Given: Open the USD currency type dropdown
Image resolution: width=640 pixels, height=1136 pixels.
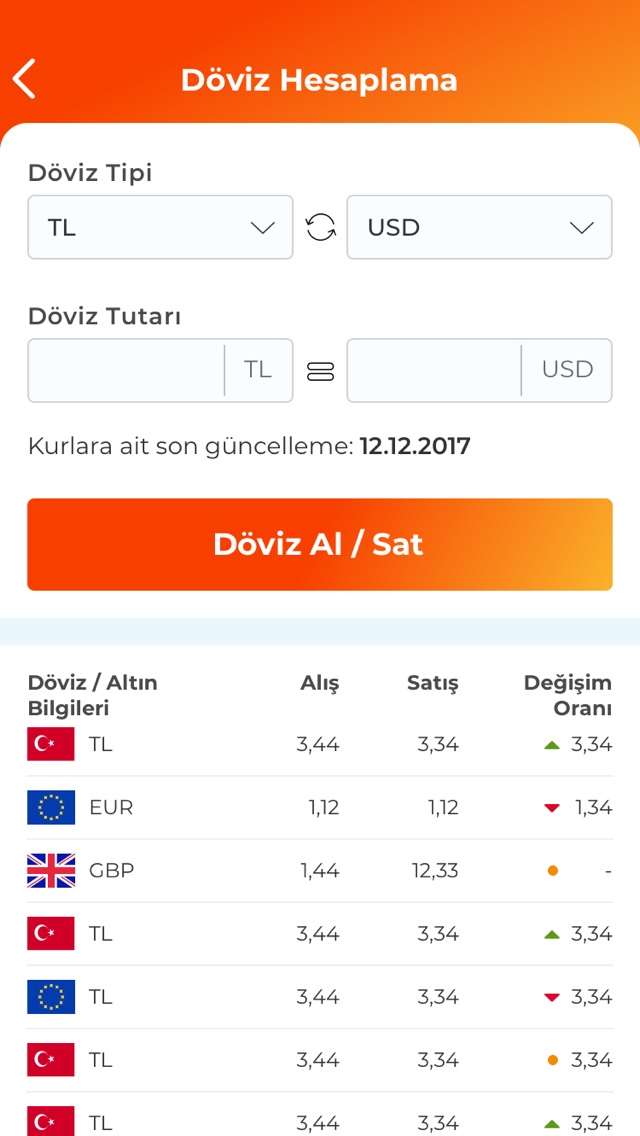Looking at the screenshot, I should 479,228.
